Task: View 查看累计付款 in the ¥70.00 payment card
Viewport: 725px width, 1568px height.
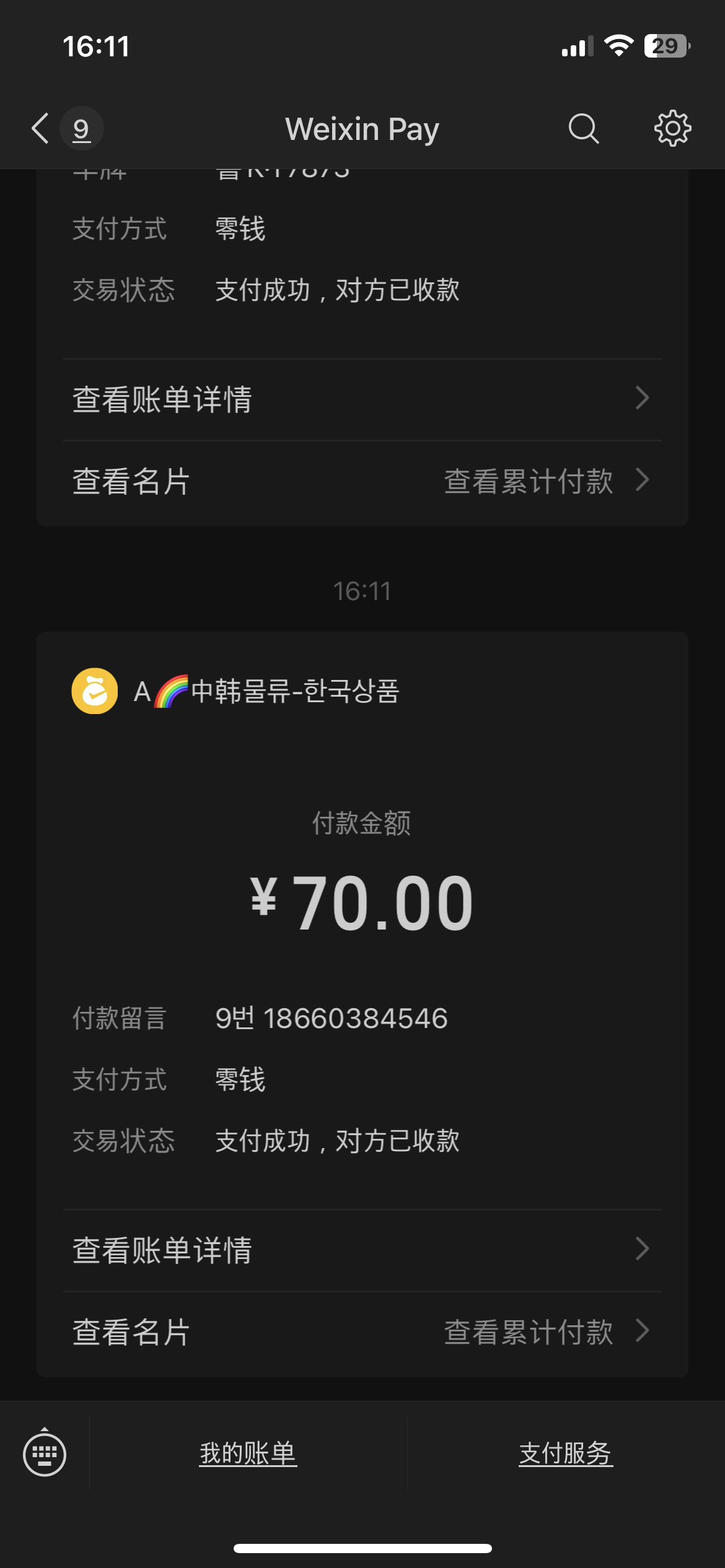Action: 547,1332
